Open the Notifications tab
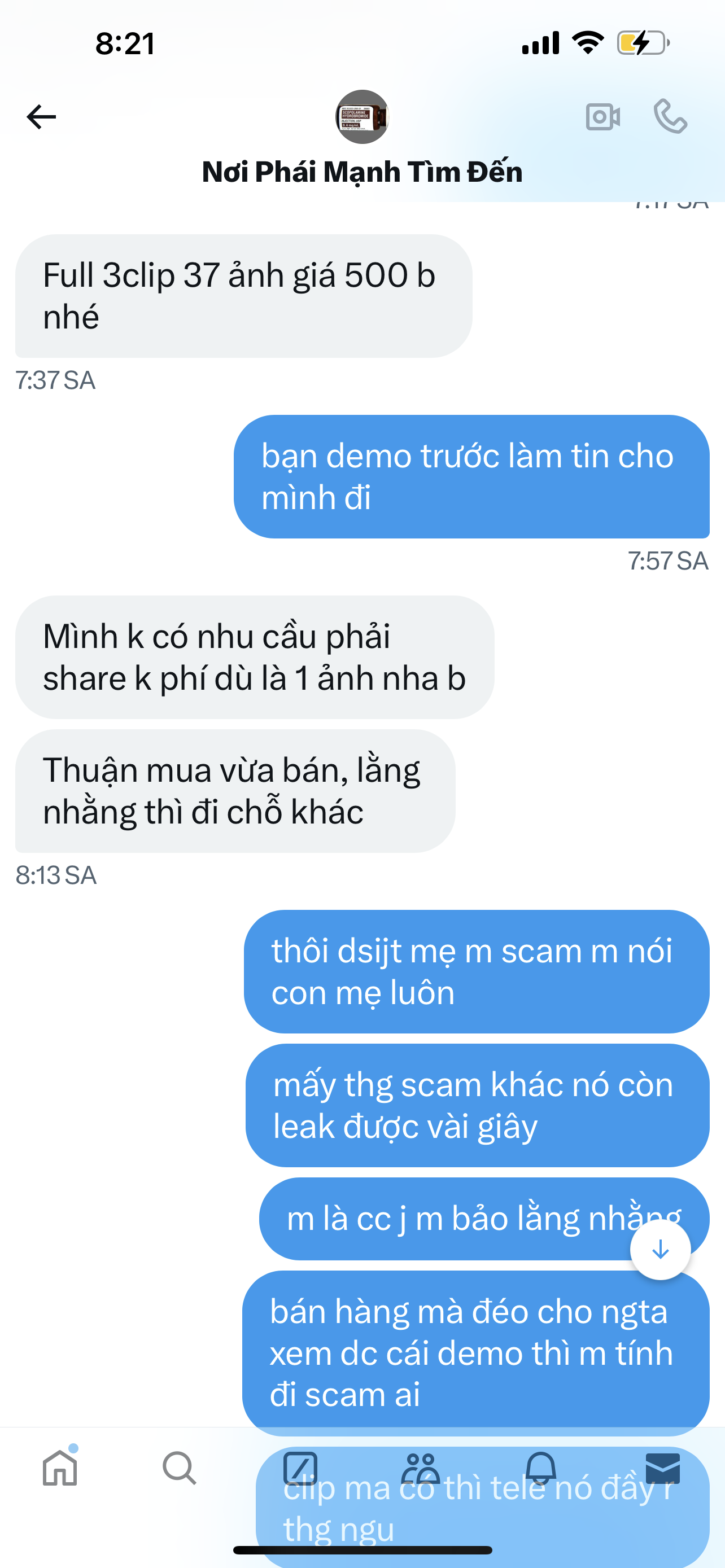 [540, 1468]
